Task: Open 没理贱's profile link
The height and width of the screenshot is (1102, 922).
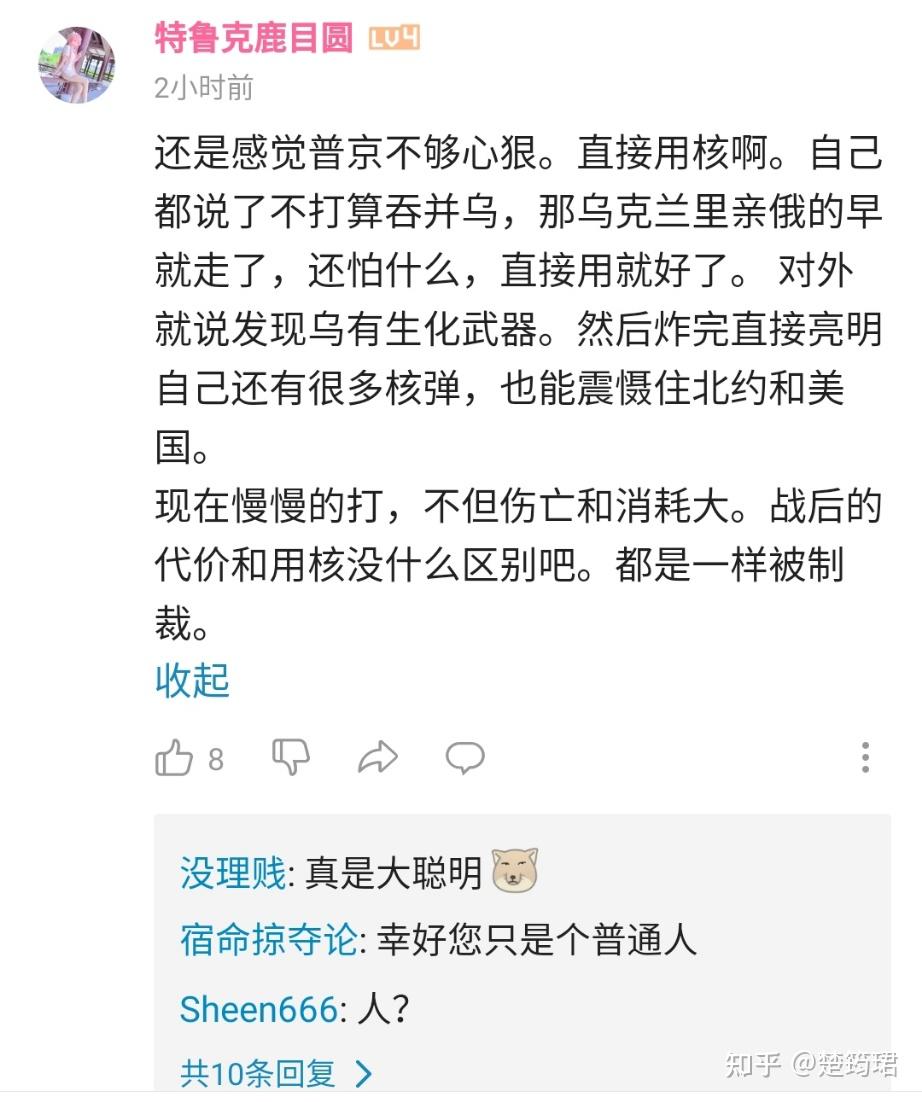Action: [230, 873]
